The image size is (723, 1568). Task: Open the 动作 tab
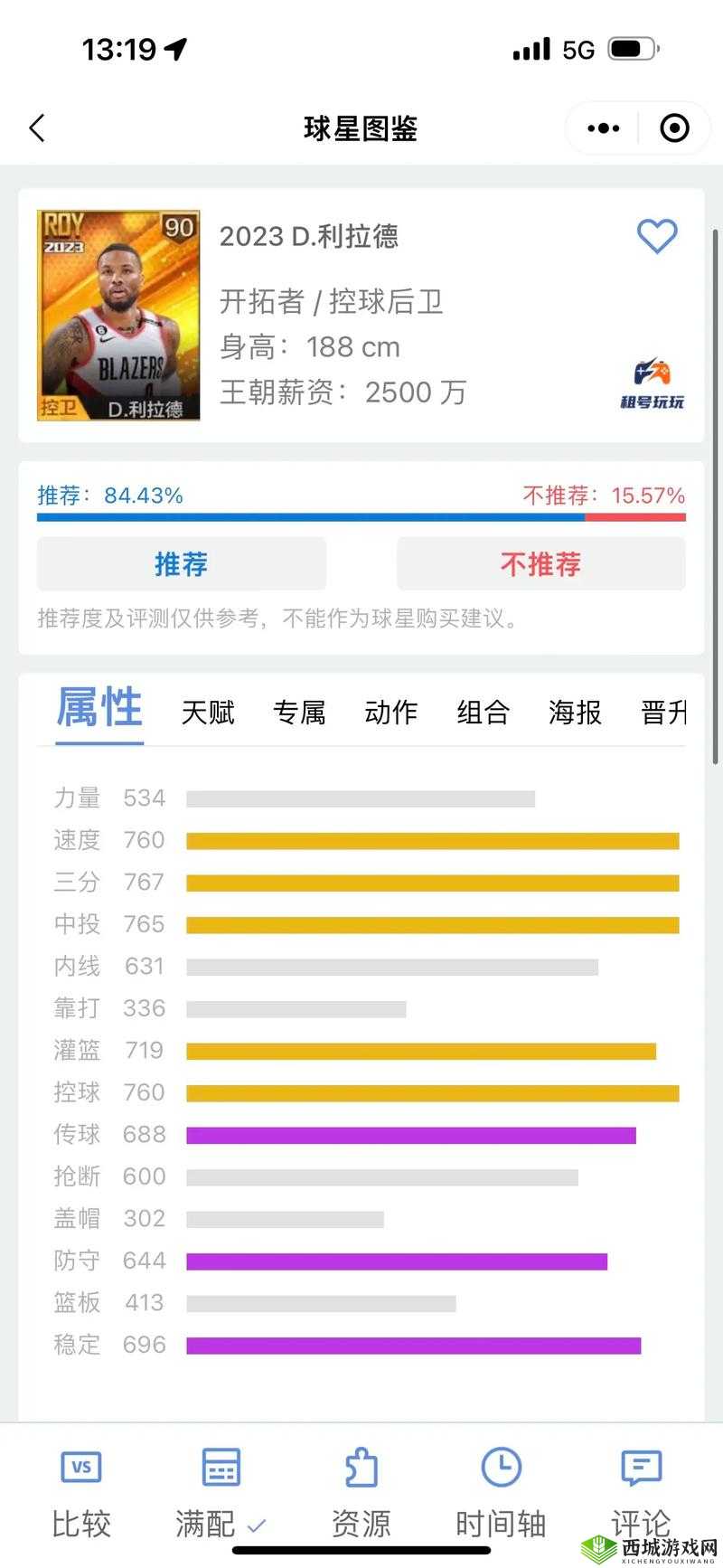390,713
